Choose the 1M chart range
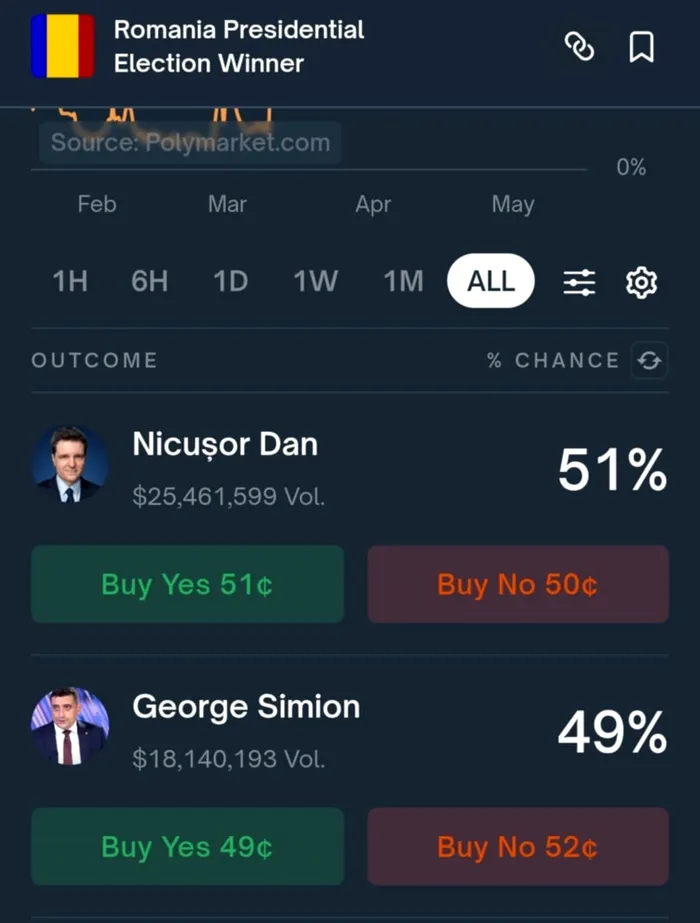The image size is (700, 923). click(403, 282)
